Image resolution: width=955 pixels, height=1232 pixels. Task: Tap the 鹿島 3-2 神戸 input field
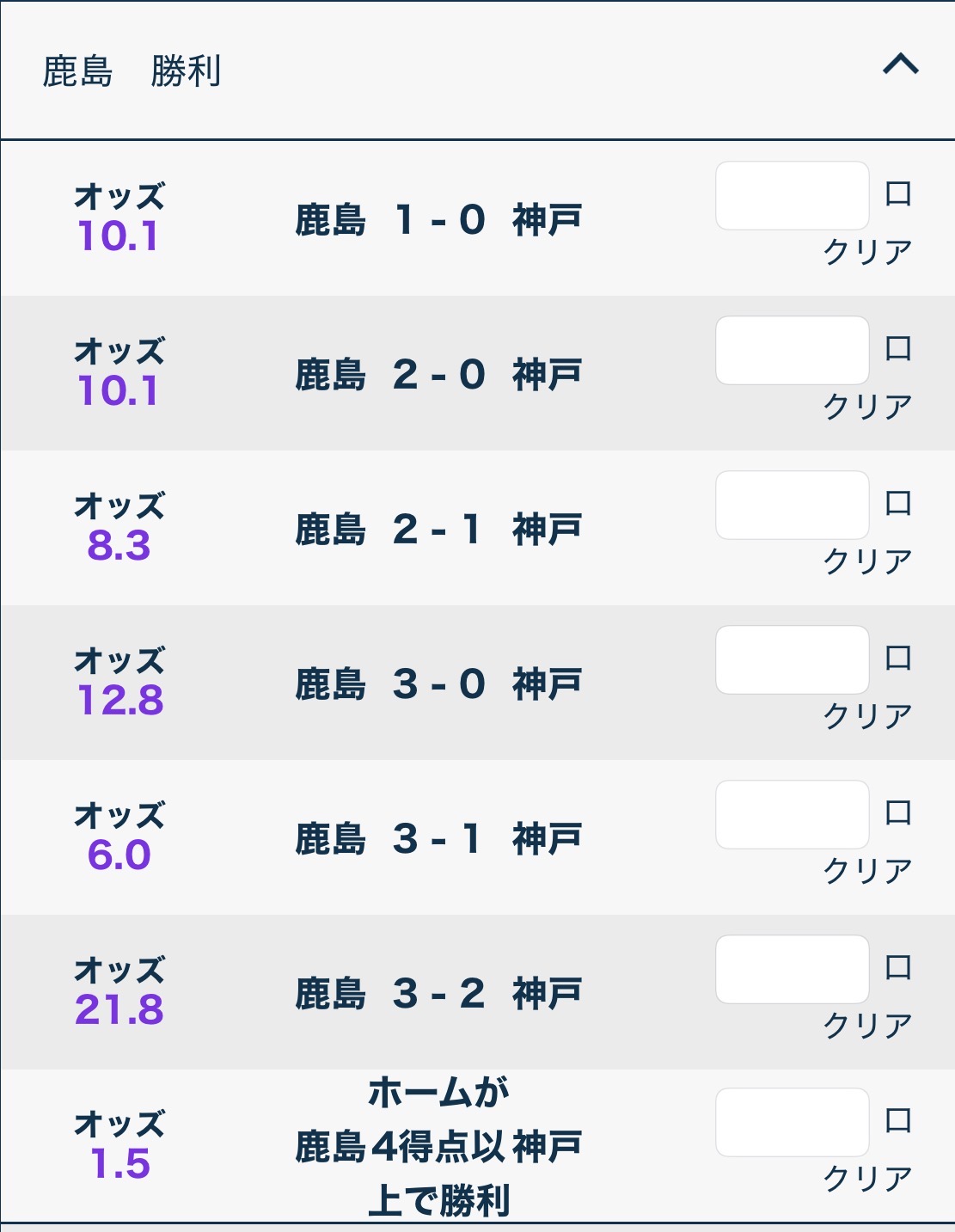tap(792, 970)
